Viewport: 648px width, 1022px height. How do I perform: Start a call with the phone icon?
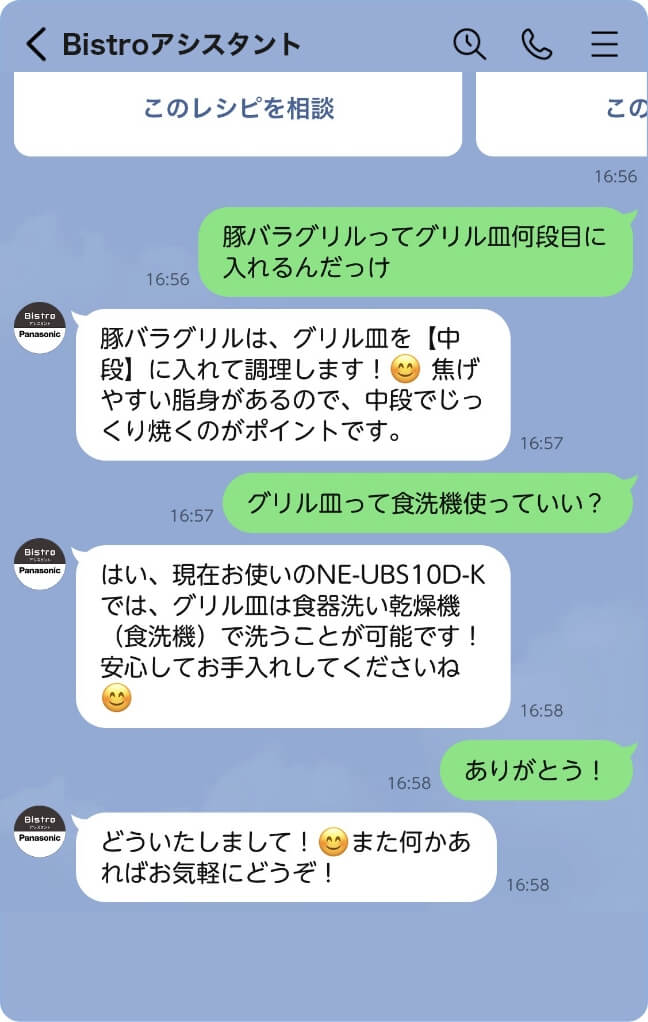click(x=537, y=44)
